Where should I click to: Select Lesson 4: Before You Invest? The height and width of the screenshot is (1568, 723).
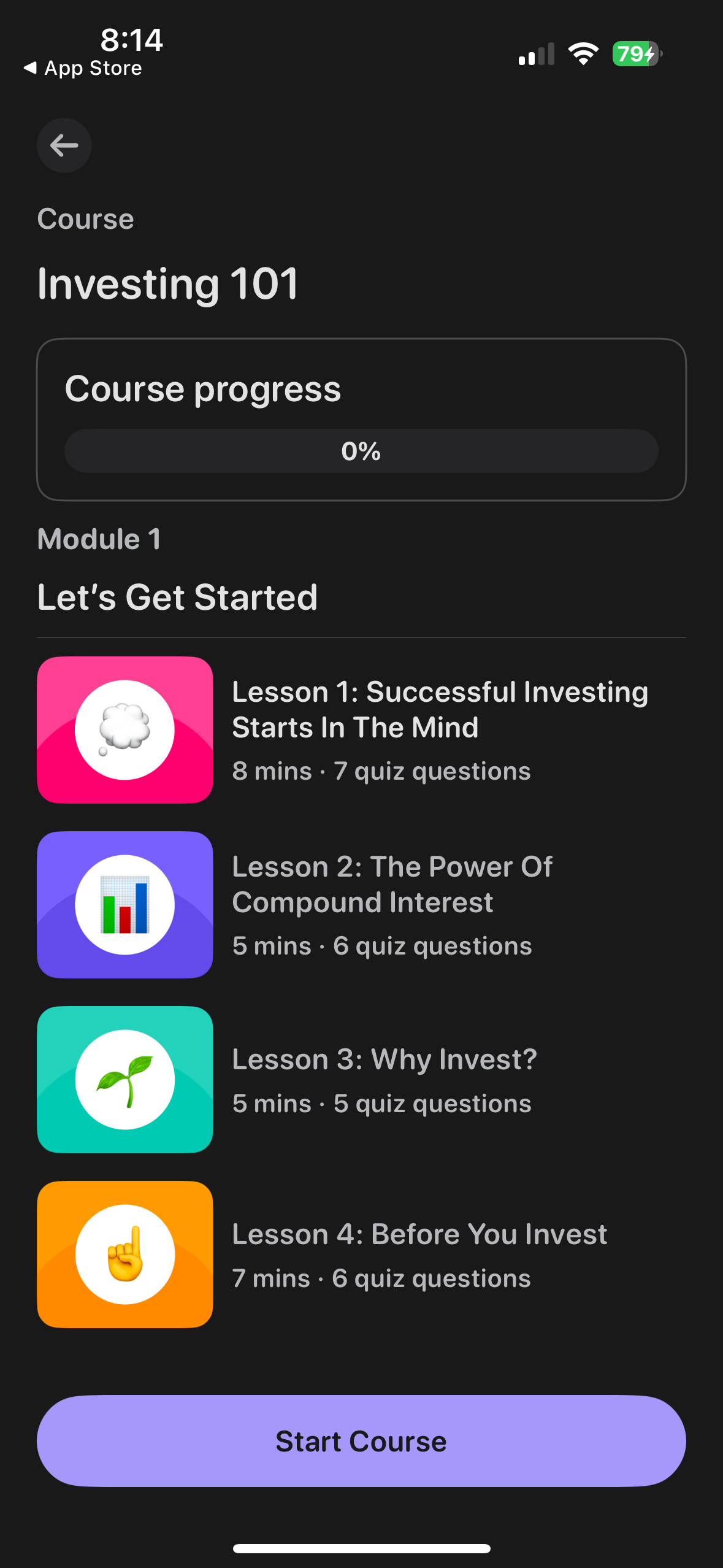(419, 1234)
